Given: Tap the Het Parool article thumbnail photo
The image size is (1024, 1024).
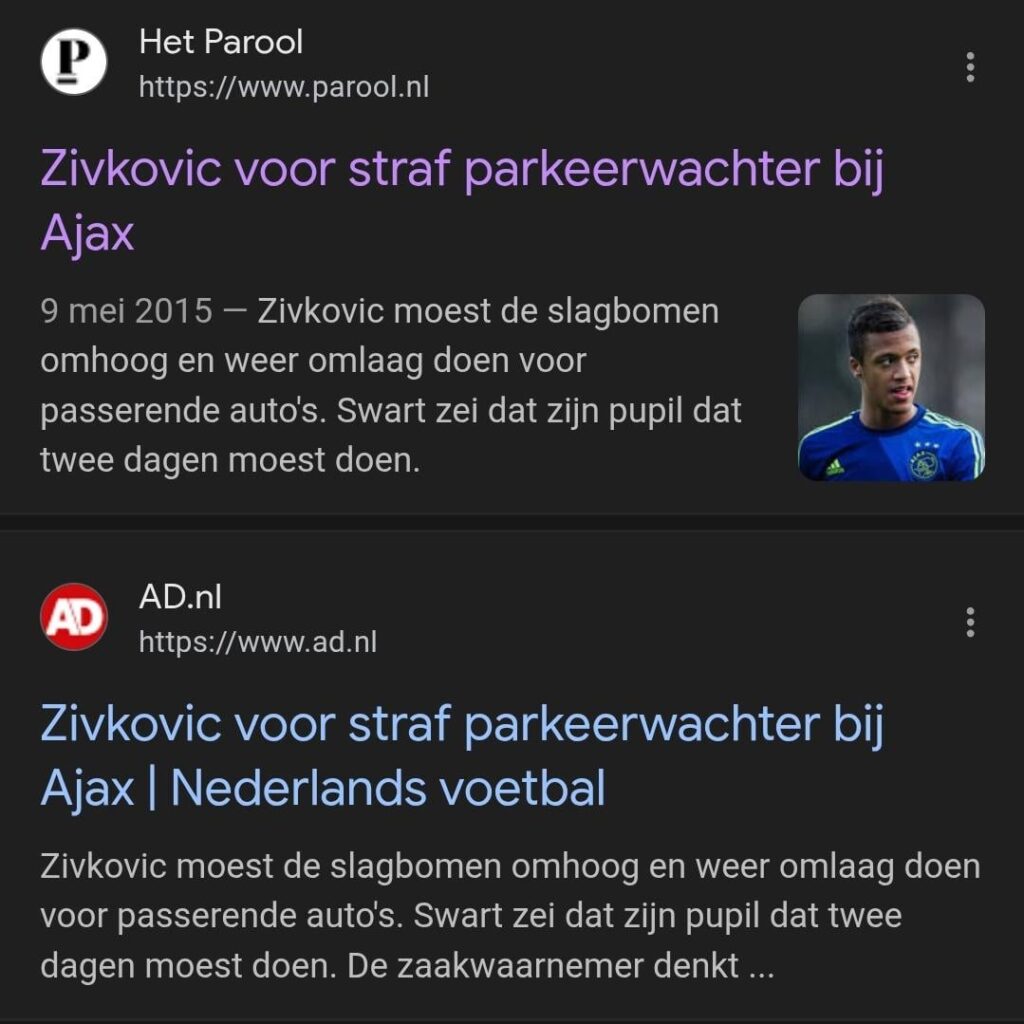Looking at the screenshot, I should click(x=891, y=387).
